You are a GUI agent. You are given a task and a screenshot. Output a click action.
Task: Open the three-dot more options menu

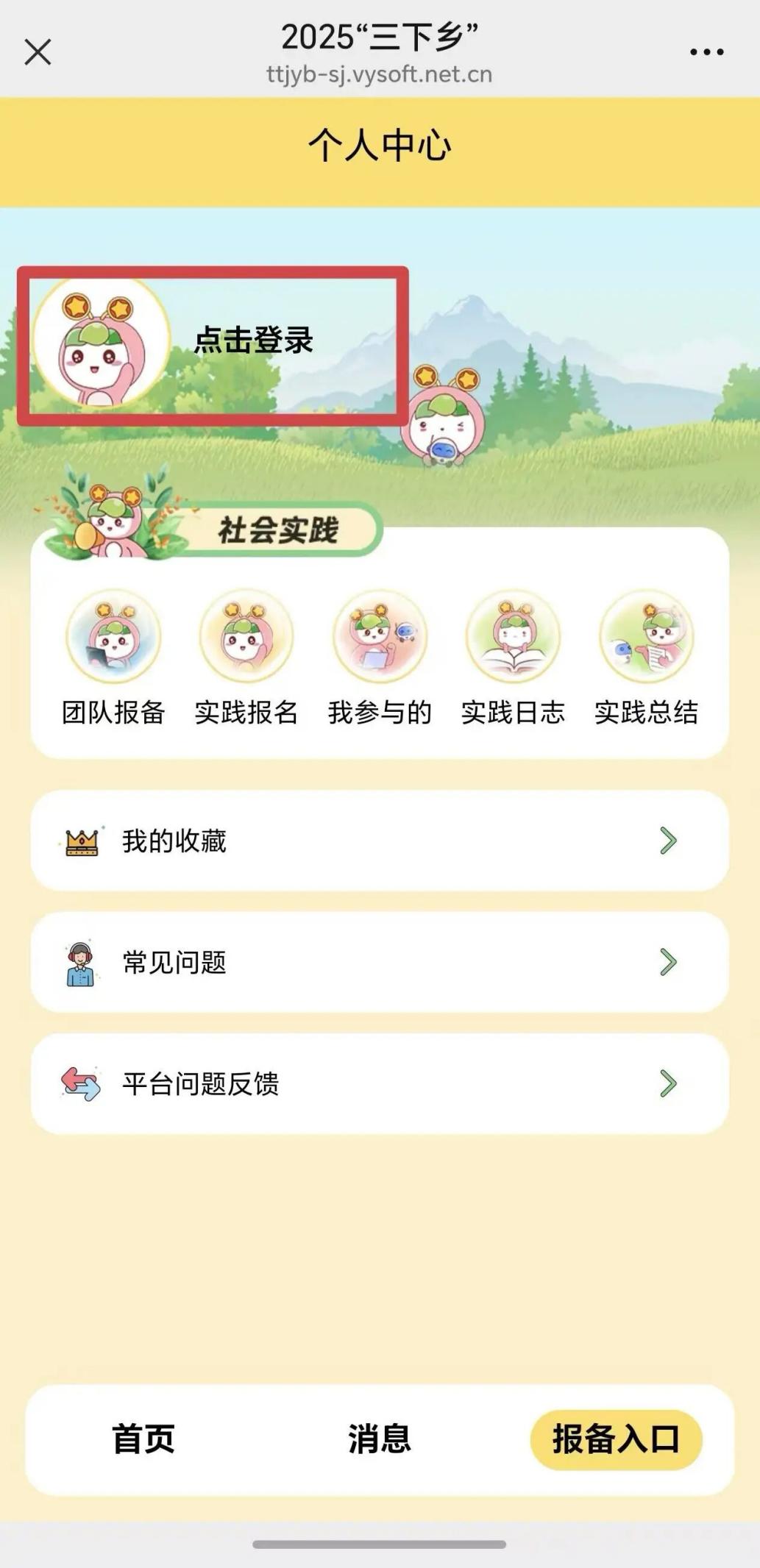[706, 52]
